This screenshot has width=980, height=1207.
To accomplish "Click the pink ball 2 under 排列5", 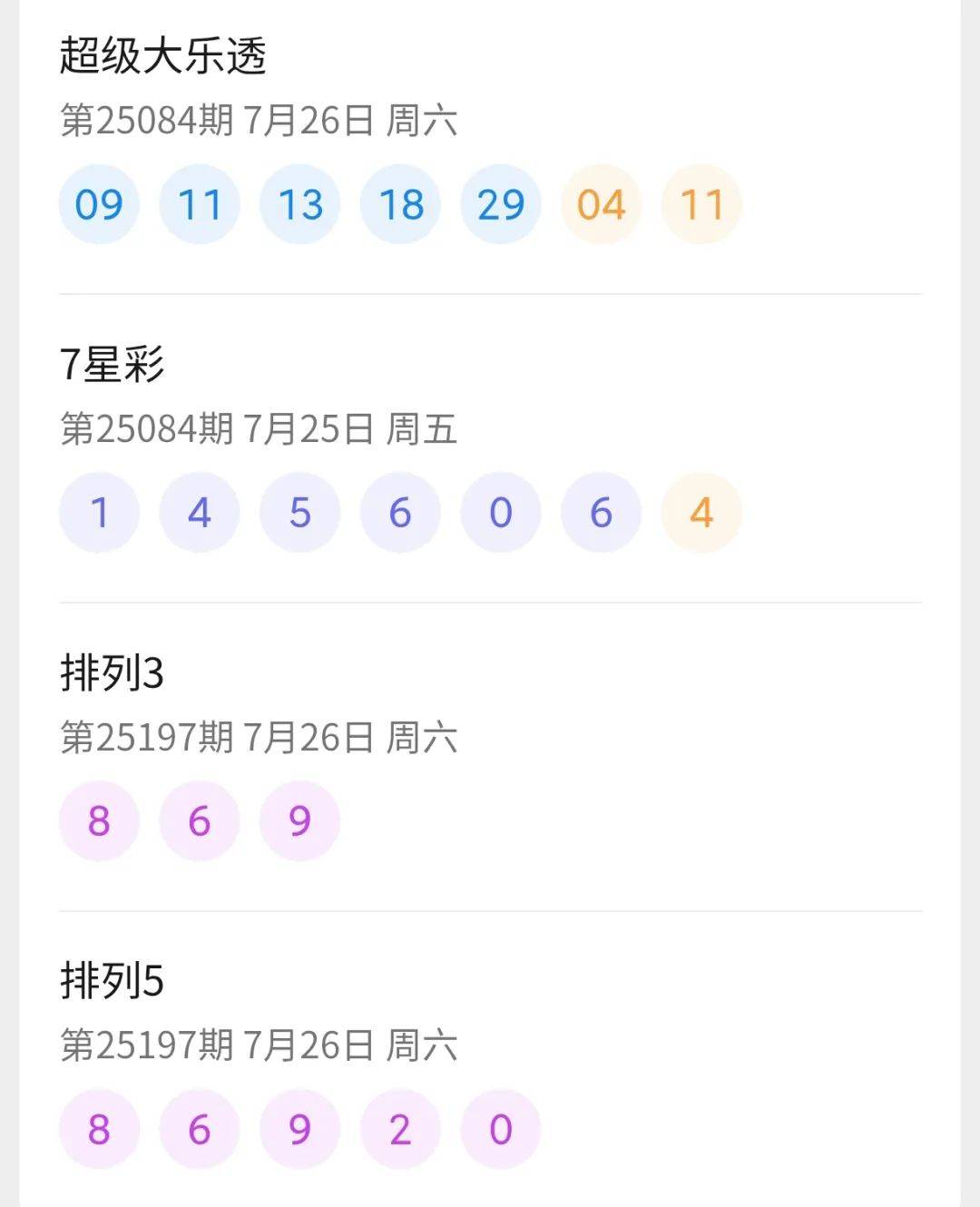I will pos(399,1128).
